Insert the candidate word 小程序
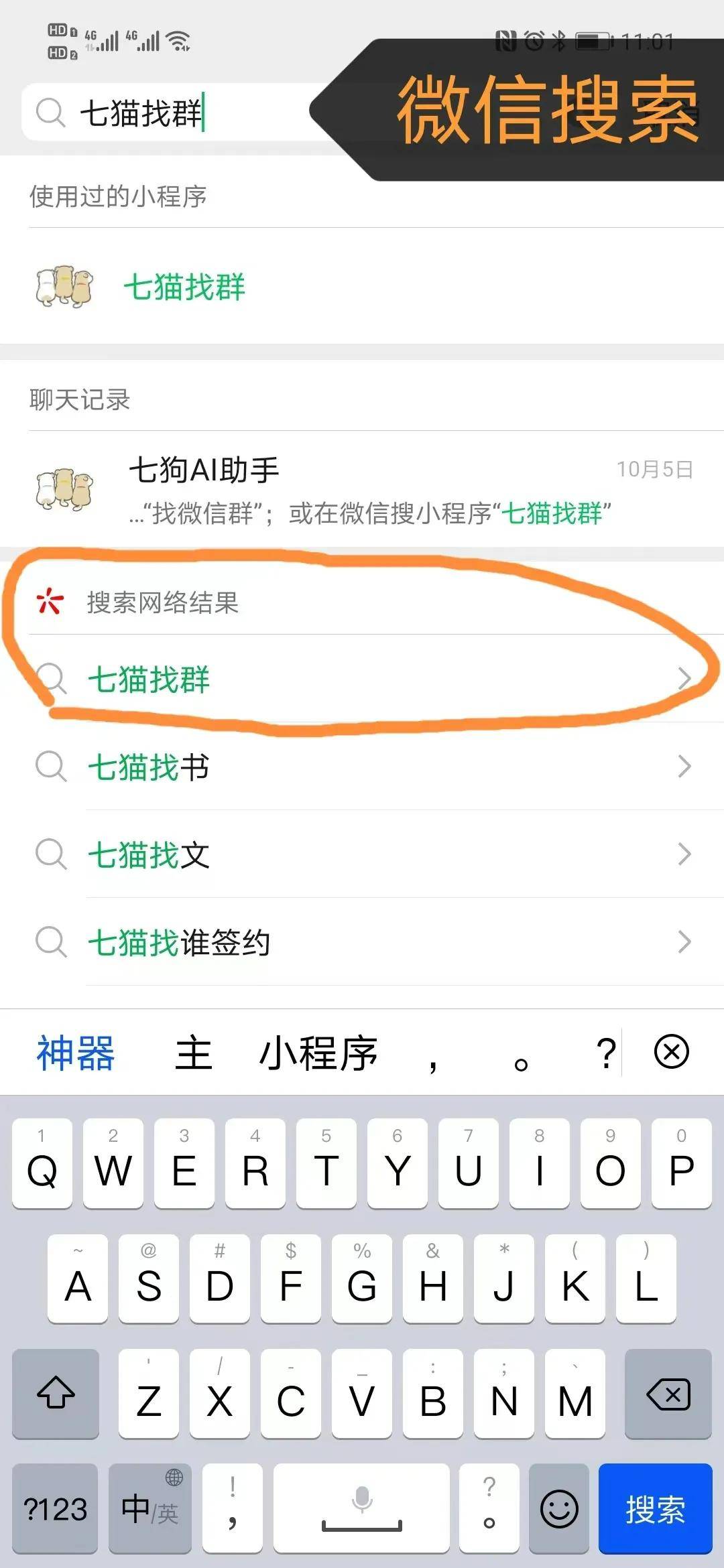Image resolution: width=724 pixels, height=1568 pixels. coord(318,1053)
